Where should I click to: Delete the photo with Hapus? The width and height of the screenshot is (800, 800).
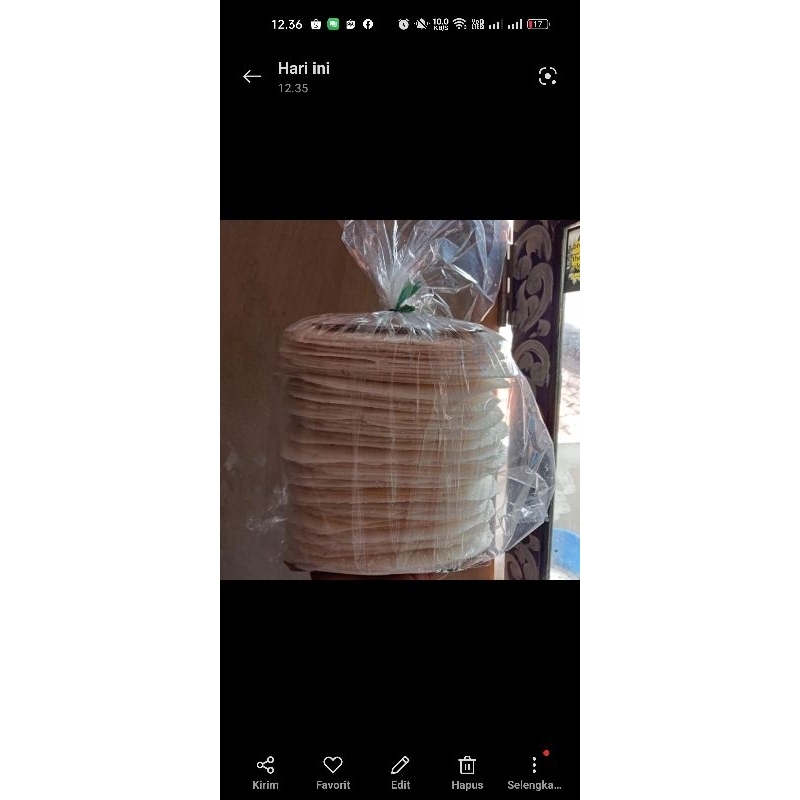(x=467, y=772)
